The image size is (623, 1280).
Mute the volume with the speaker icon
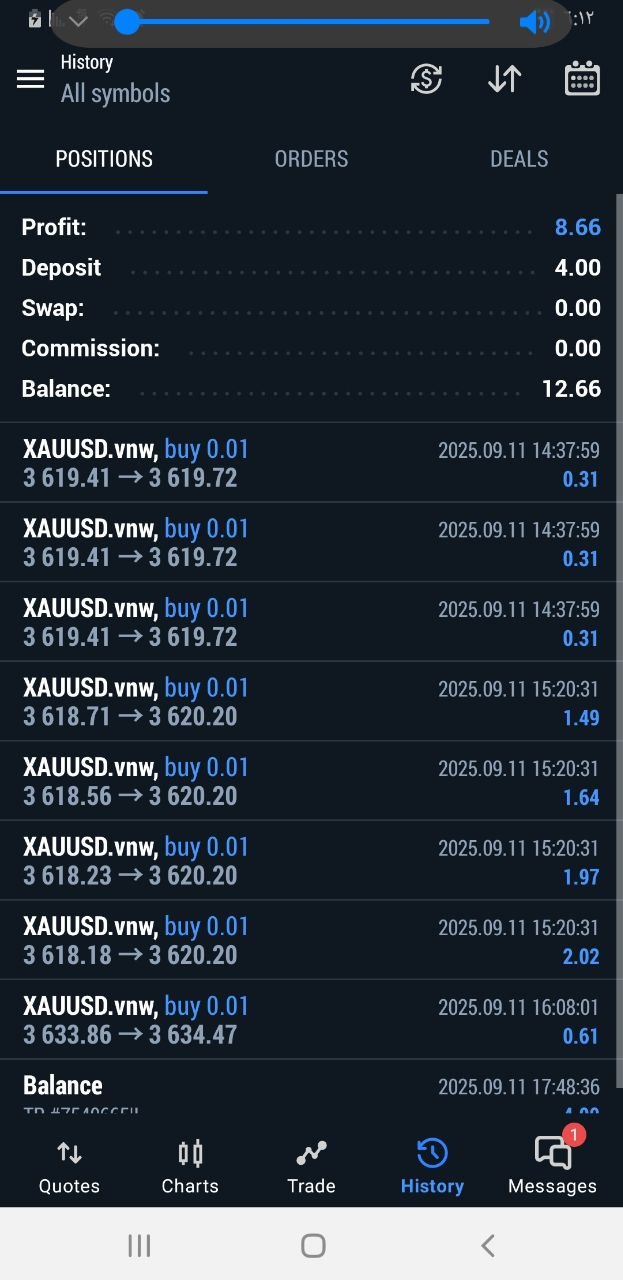pos(534,22)
